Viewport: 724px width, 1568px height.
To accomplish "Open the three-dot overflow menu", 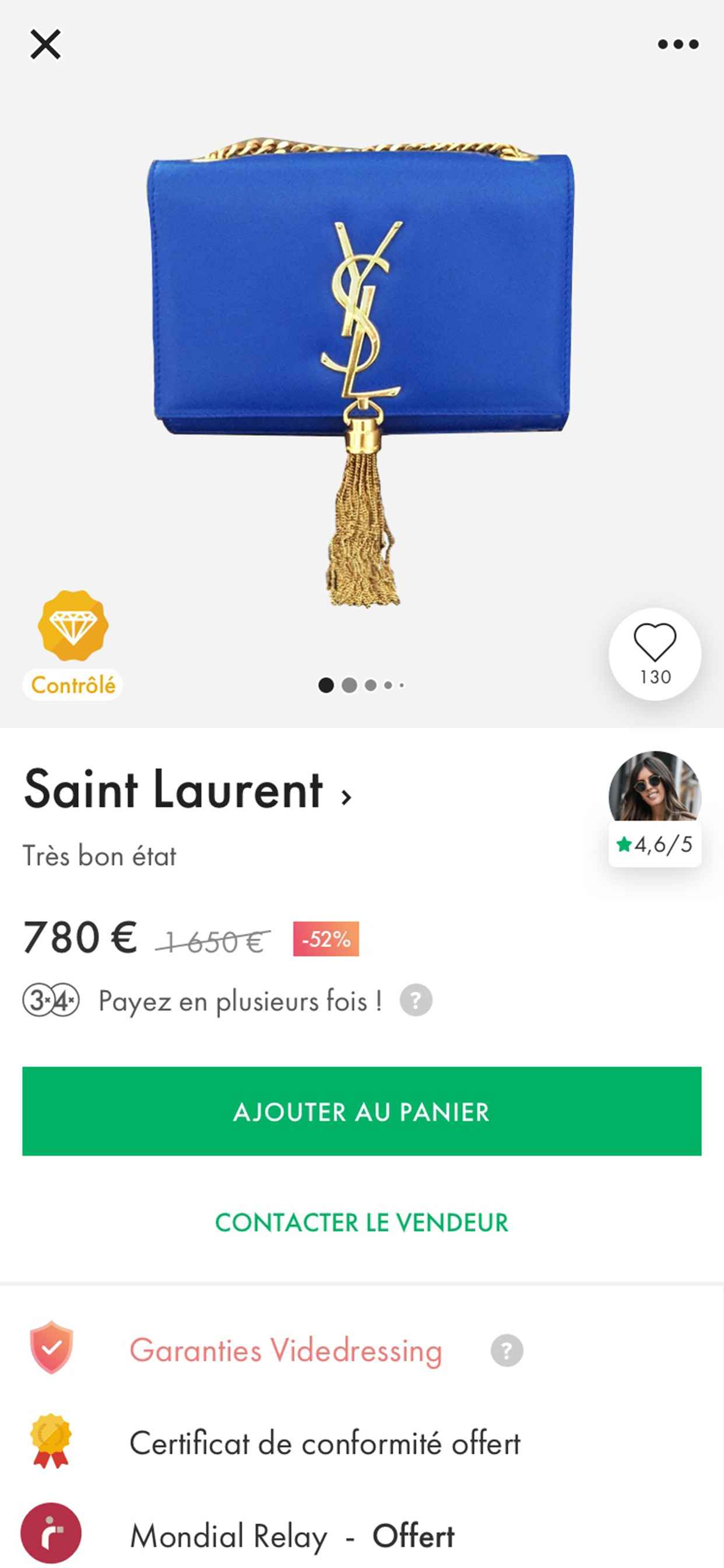I will click(x=678, y=44).
